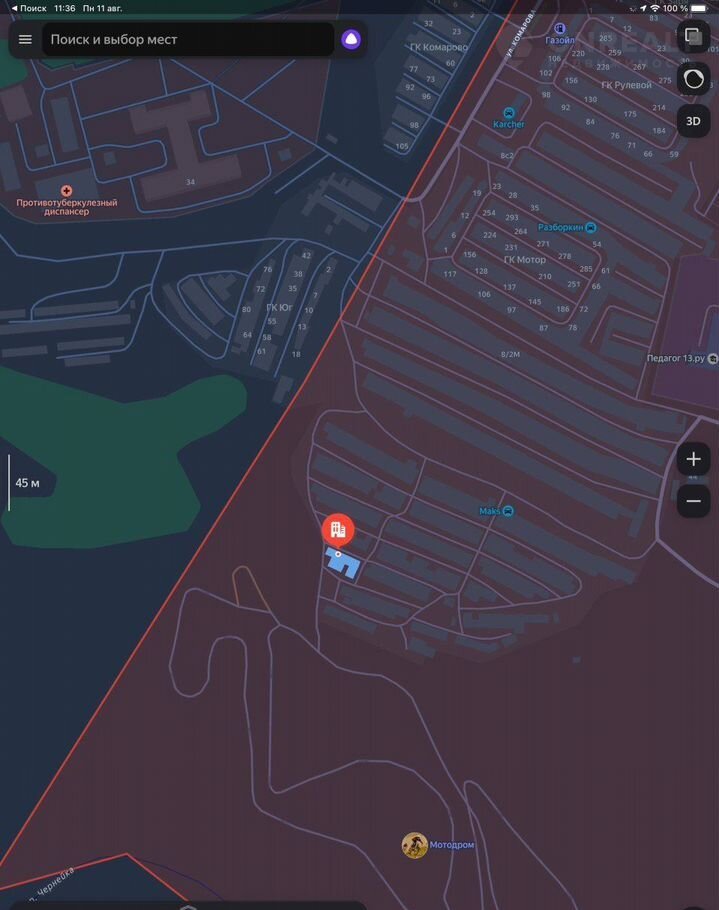
Task: Zoom out with the minus button
Action: 693,500
